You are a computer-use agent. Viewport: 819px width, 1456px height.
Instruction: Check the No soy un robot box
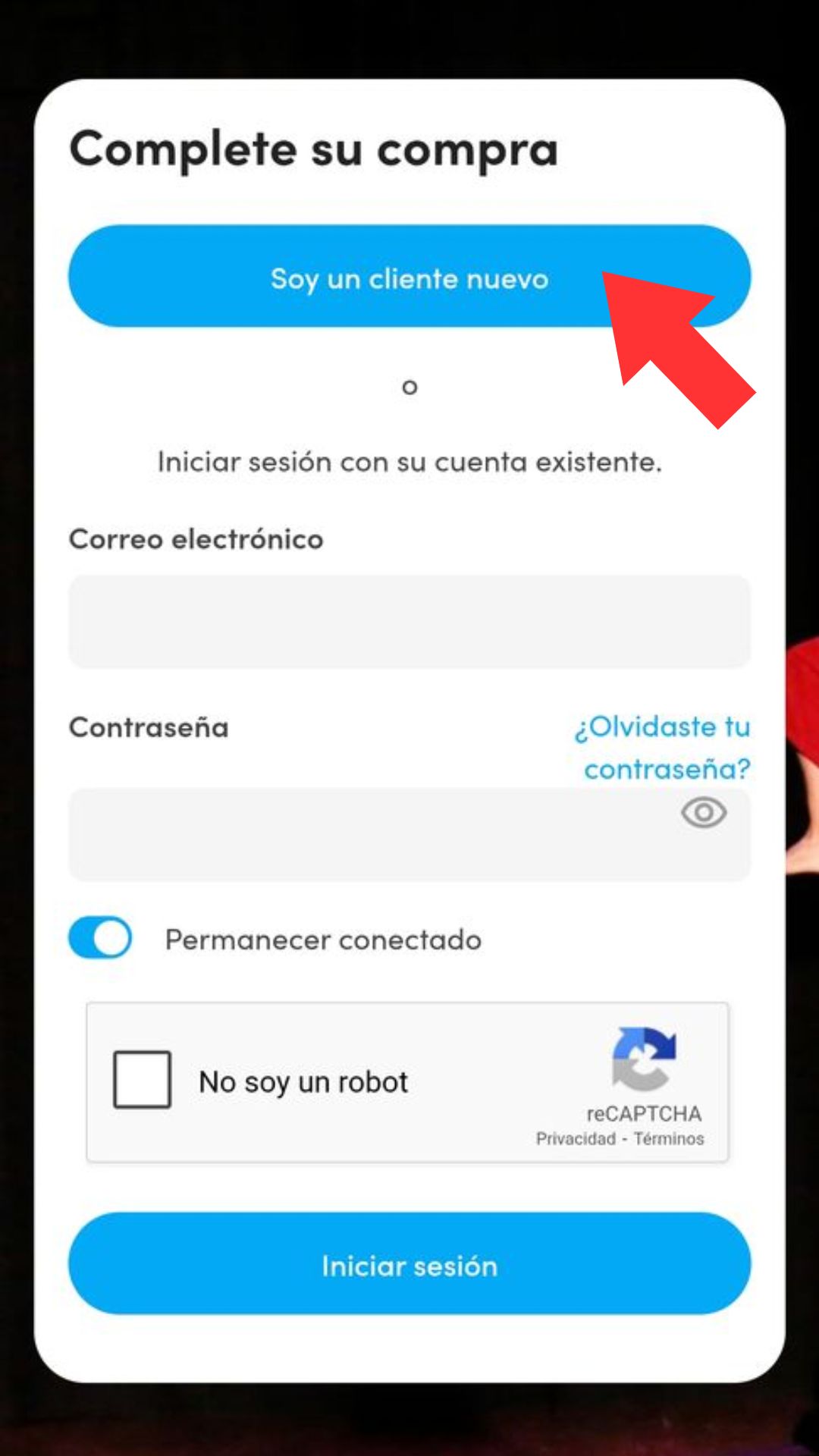[x=142, y=1080]
